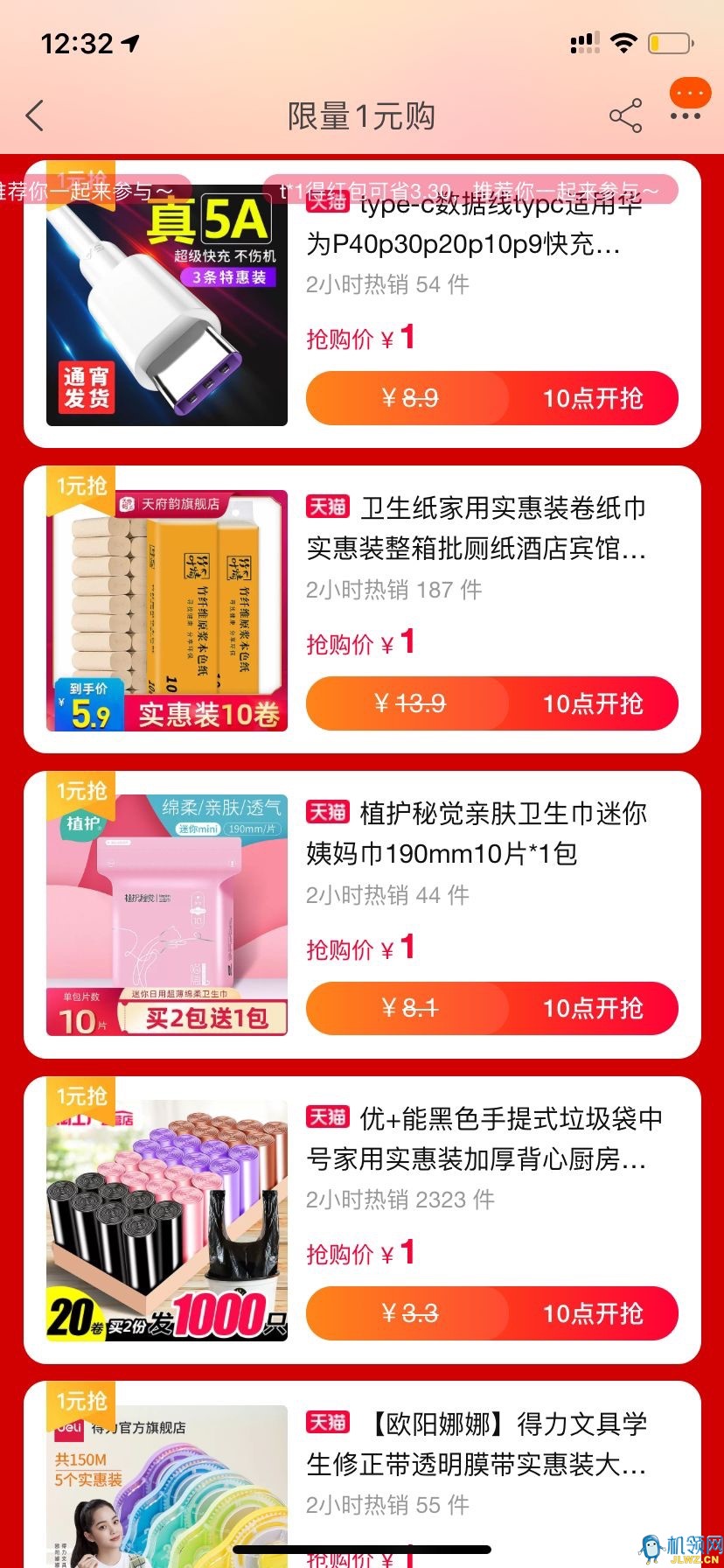
Task: Share this 限量1元购 page
Action: (x=625, y=115)
